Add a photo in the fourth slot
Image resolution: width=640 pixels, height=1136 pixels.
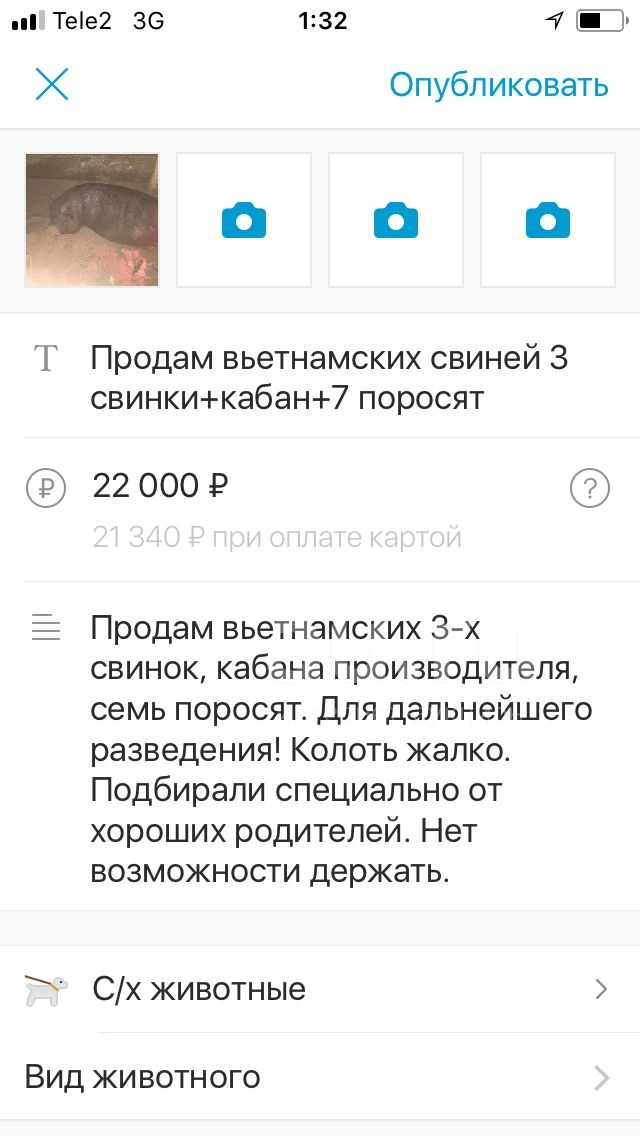[x=548, y=220]
